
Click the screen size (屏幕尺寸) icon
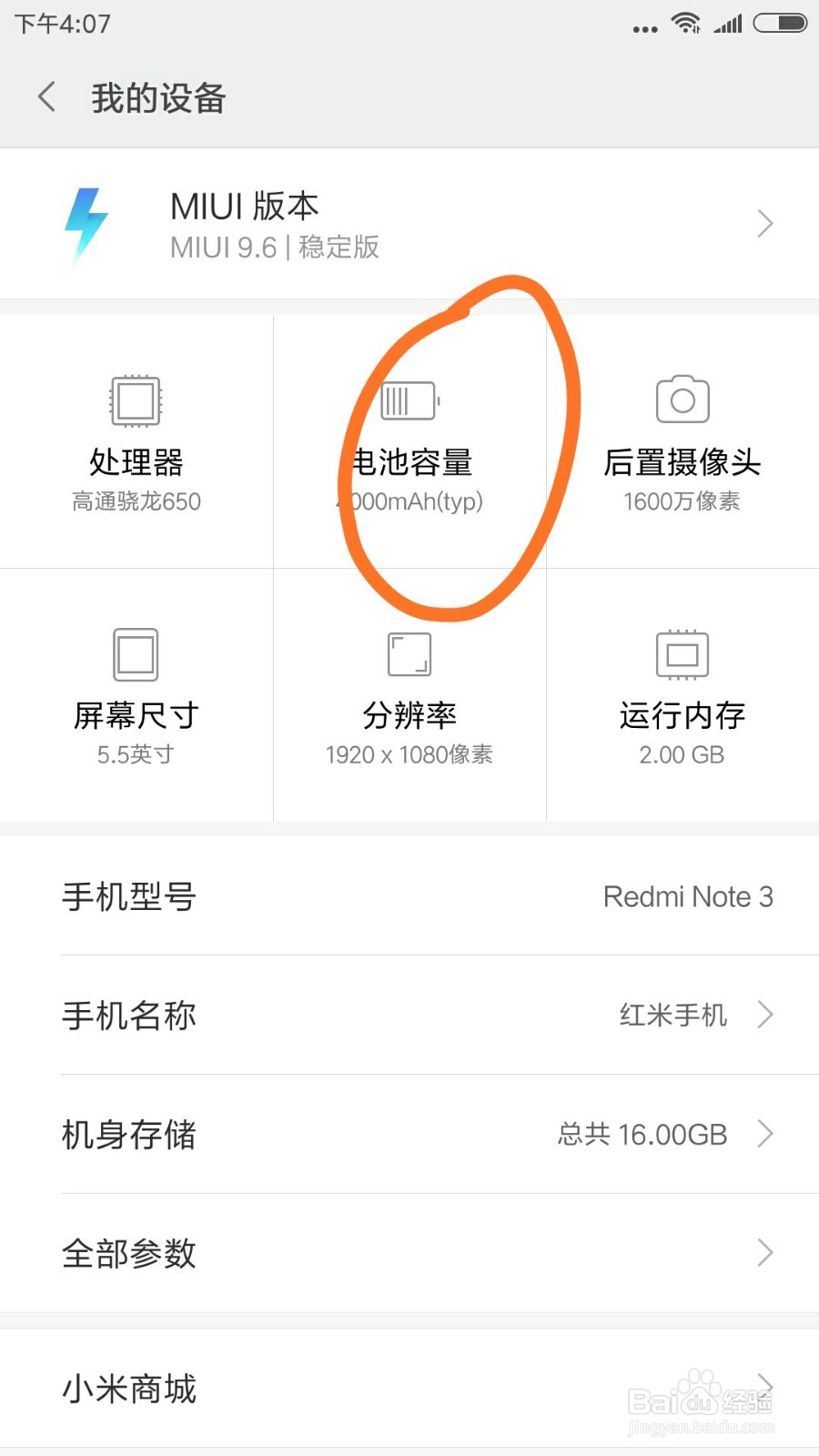click(136, 653)
